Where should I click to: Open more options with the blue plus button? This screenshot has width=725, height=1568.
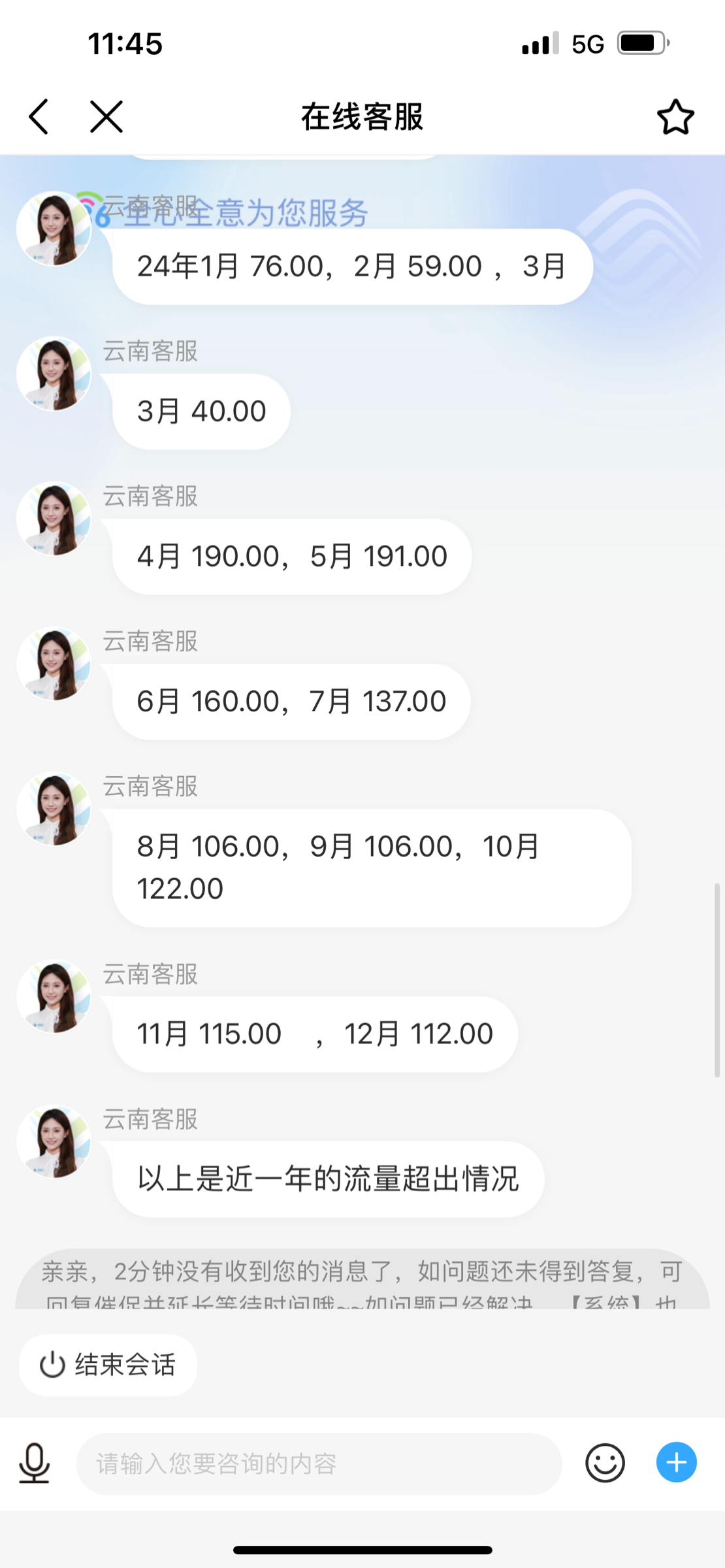pyautogui.click(x=676, y=1462)
